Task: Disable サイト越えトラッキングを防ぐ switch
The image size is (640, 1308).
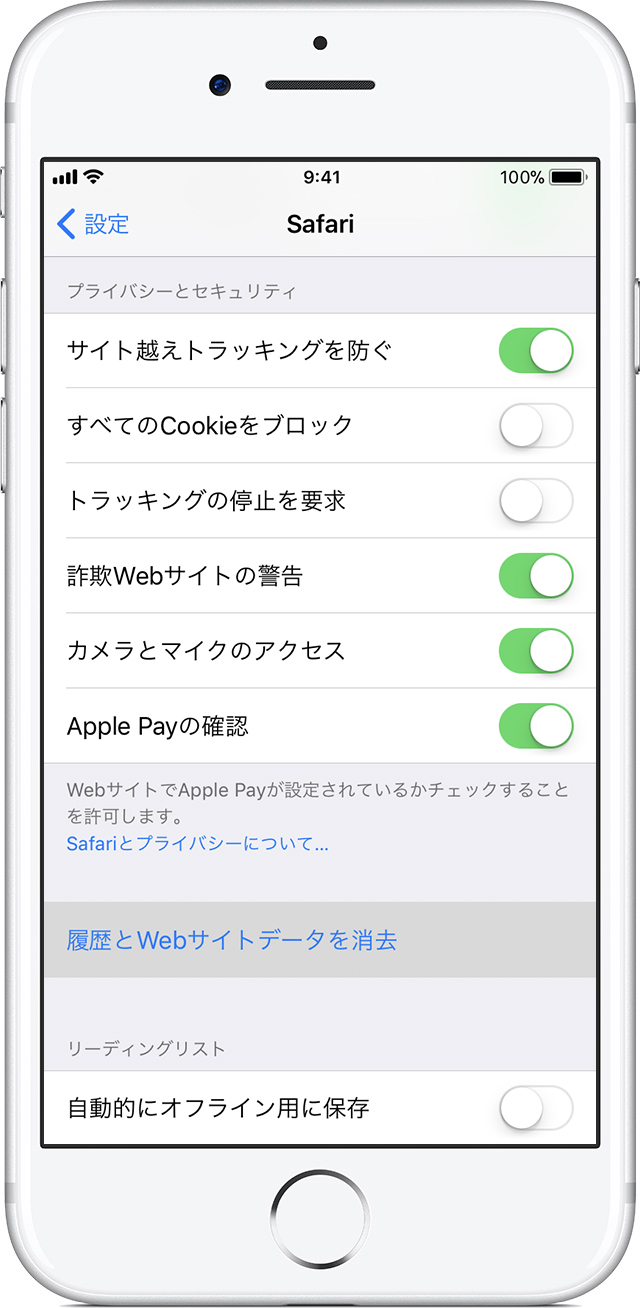Action: [536, 351]
